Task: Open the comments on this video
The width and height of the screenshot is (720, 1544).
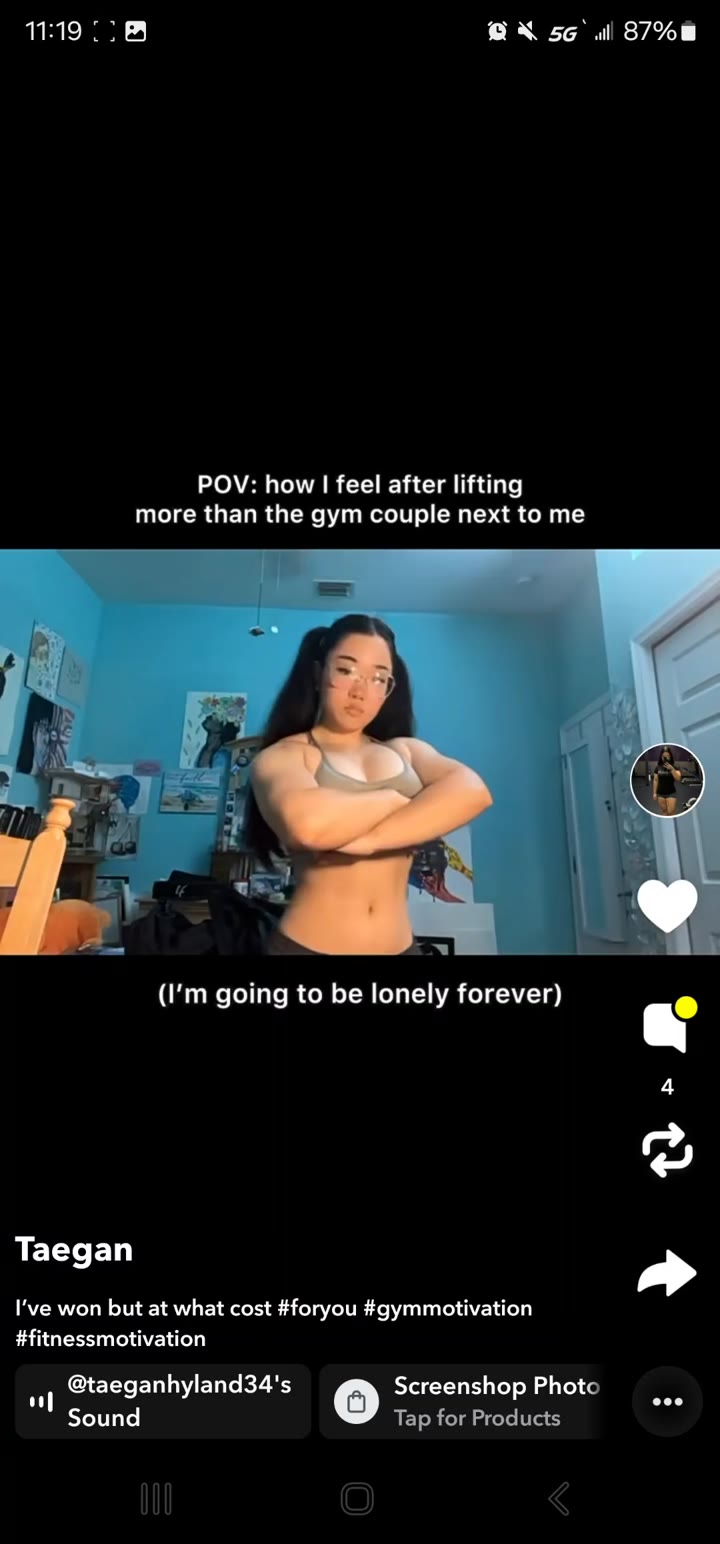Action: pyautogui.click(x=667, y=1028)
